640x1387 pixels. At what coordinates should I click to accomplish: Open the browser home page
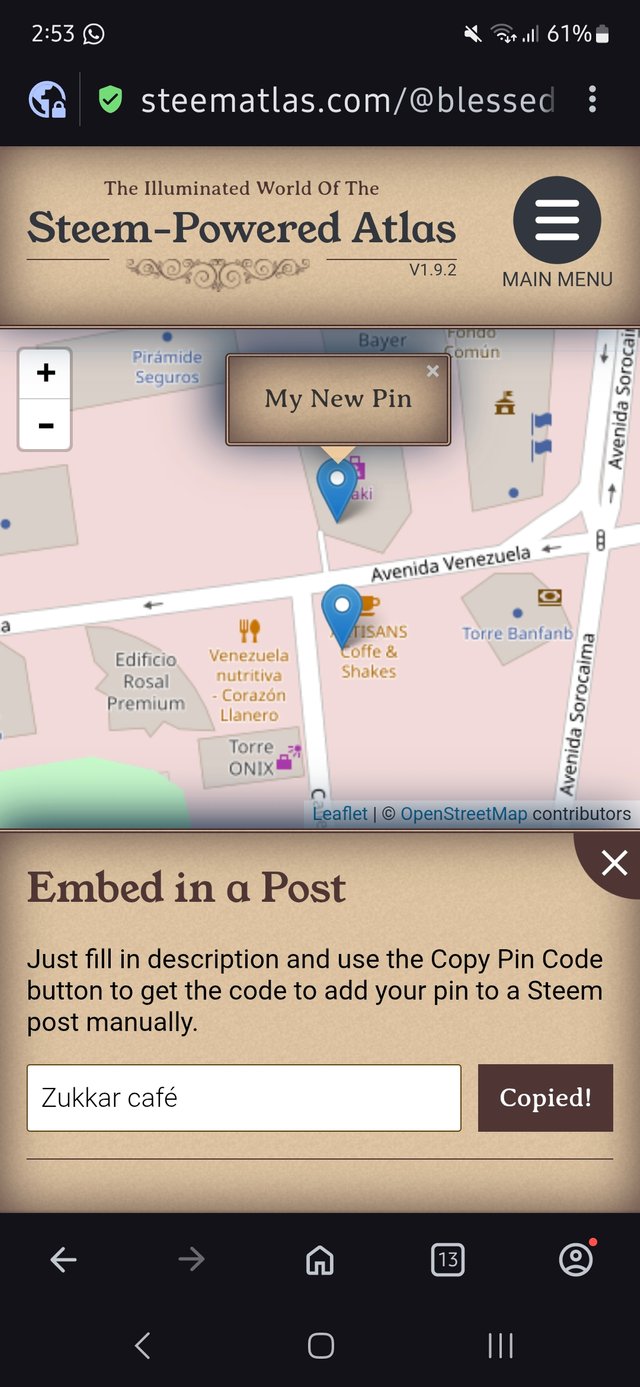tap(320, 1260)
